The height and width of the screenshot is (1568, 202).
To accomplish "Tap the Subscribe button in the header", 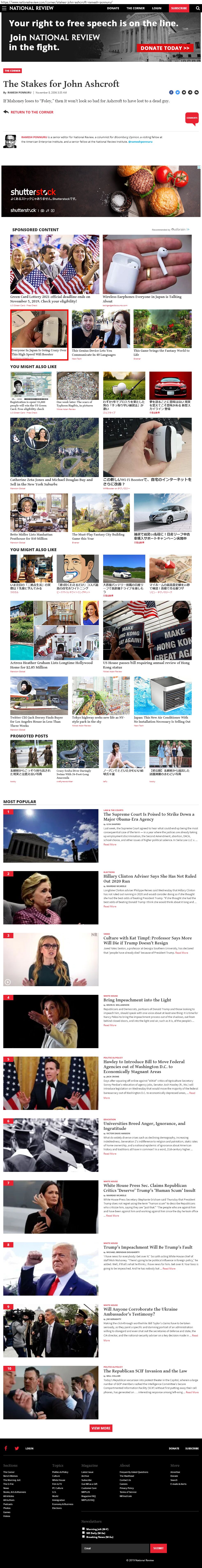I will (179, 8).
